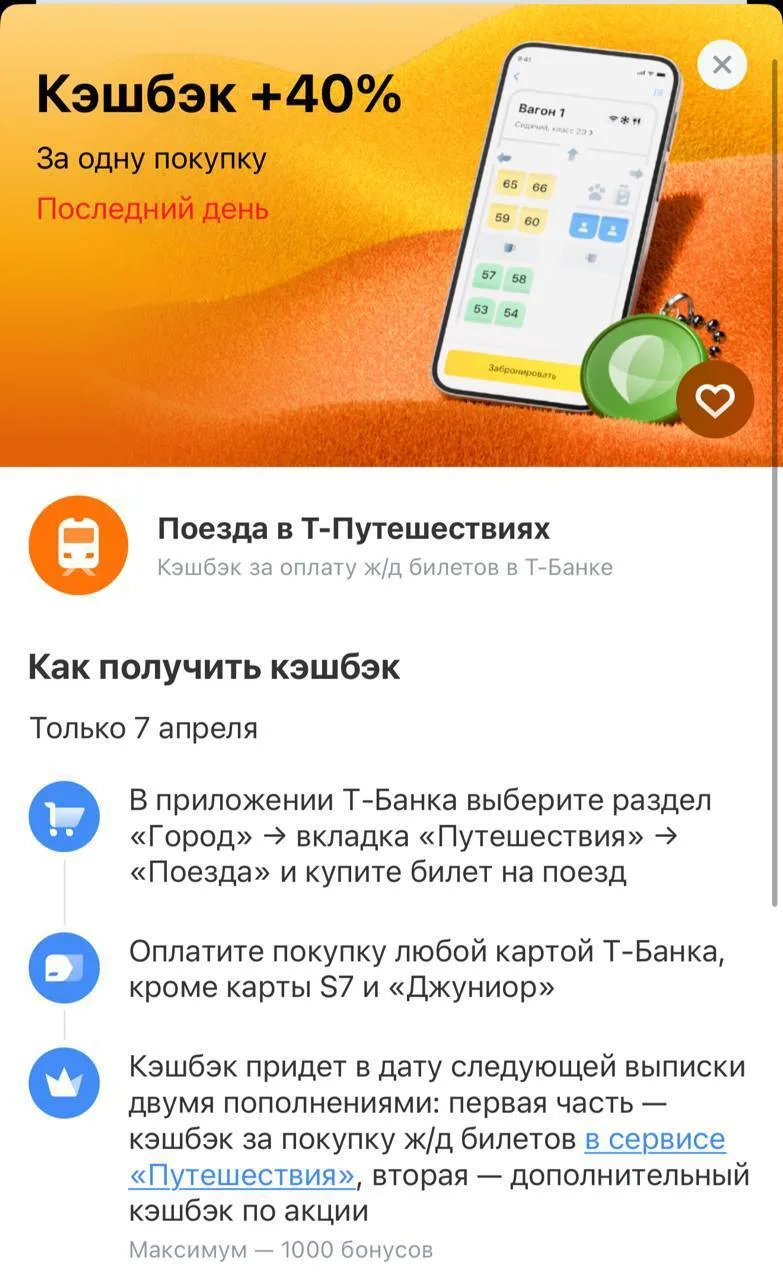
Task: Open Поезда в Т-Путешествиях partner row
Action: tap(353, 545)
